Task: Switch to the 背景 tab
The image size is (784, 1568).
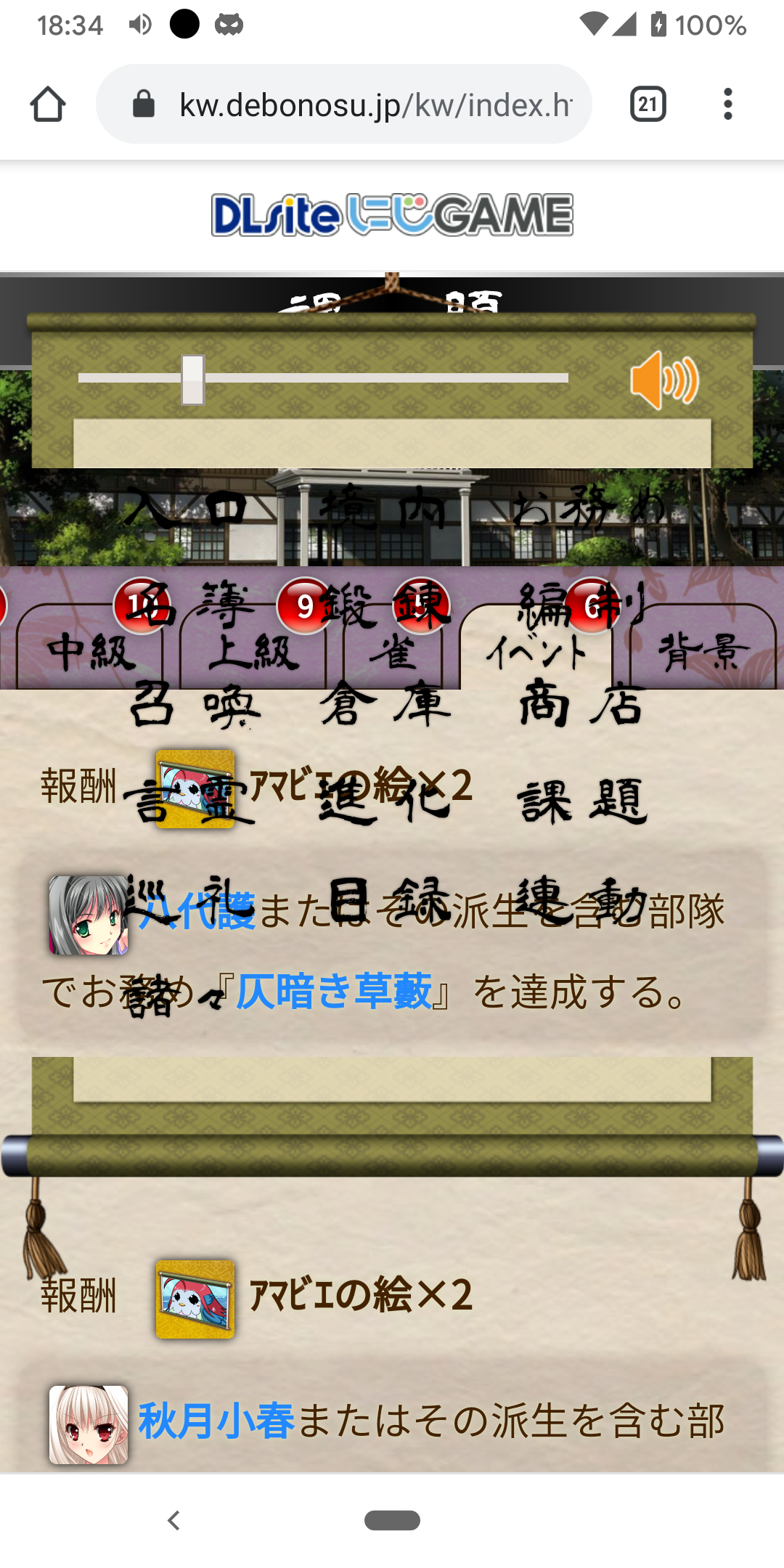Action: point(703,652)
